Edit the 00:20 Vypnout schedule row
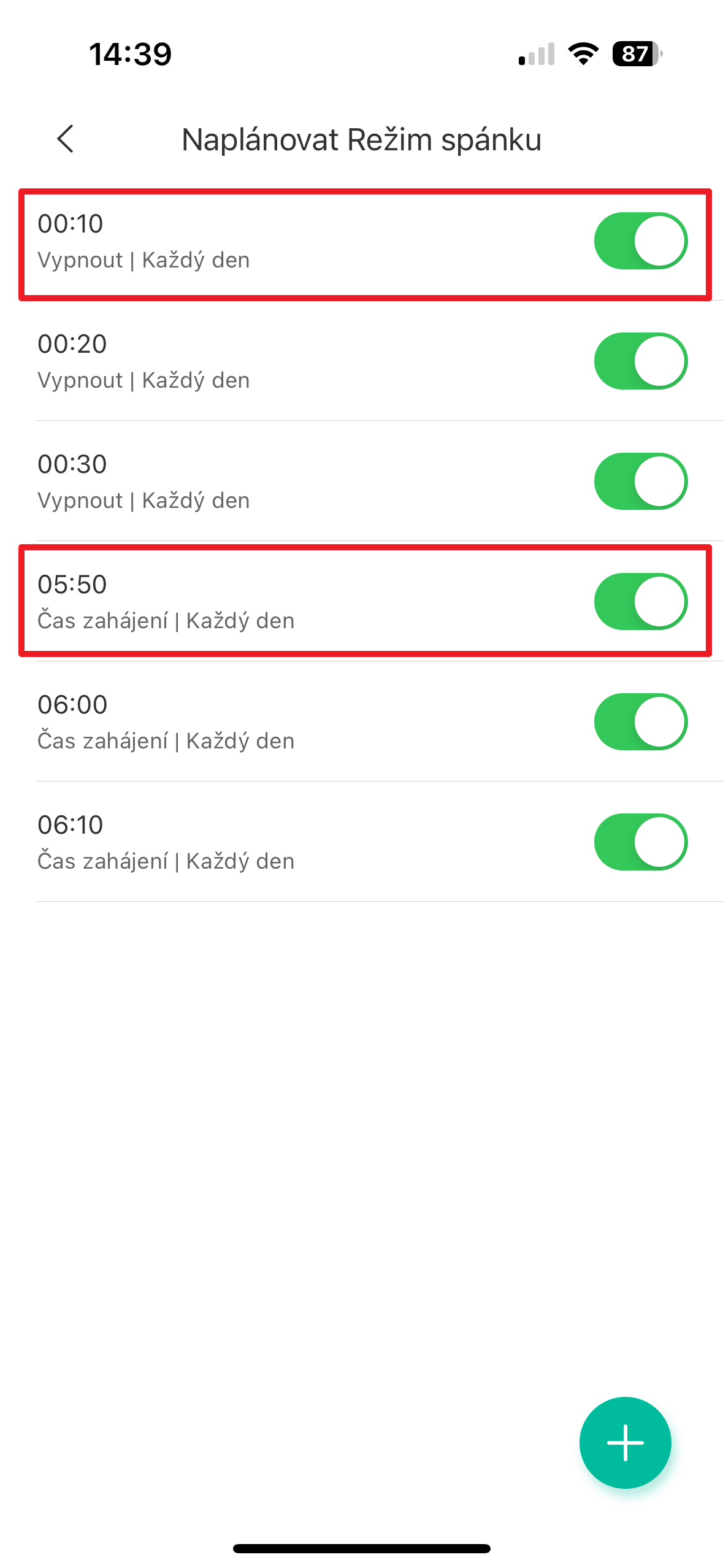The width and height of the screenshot is (723, 1568). point(245,362)
